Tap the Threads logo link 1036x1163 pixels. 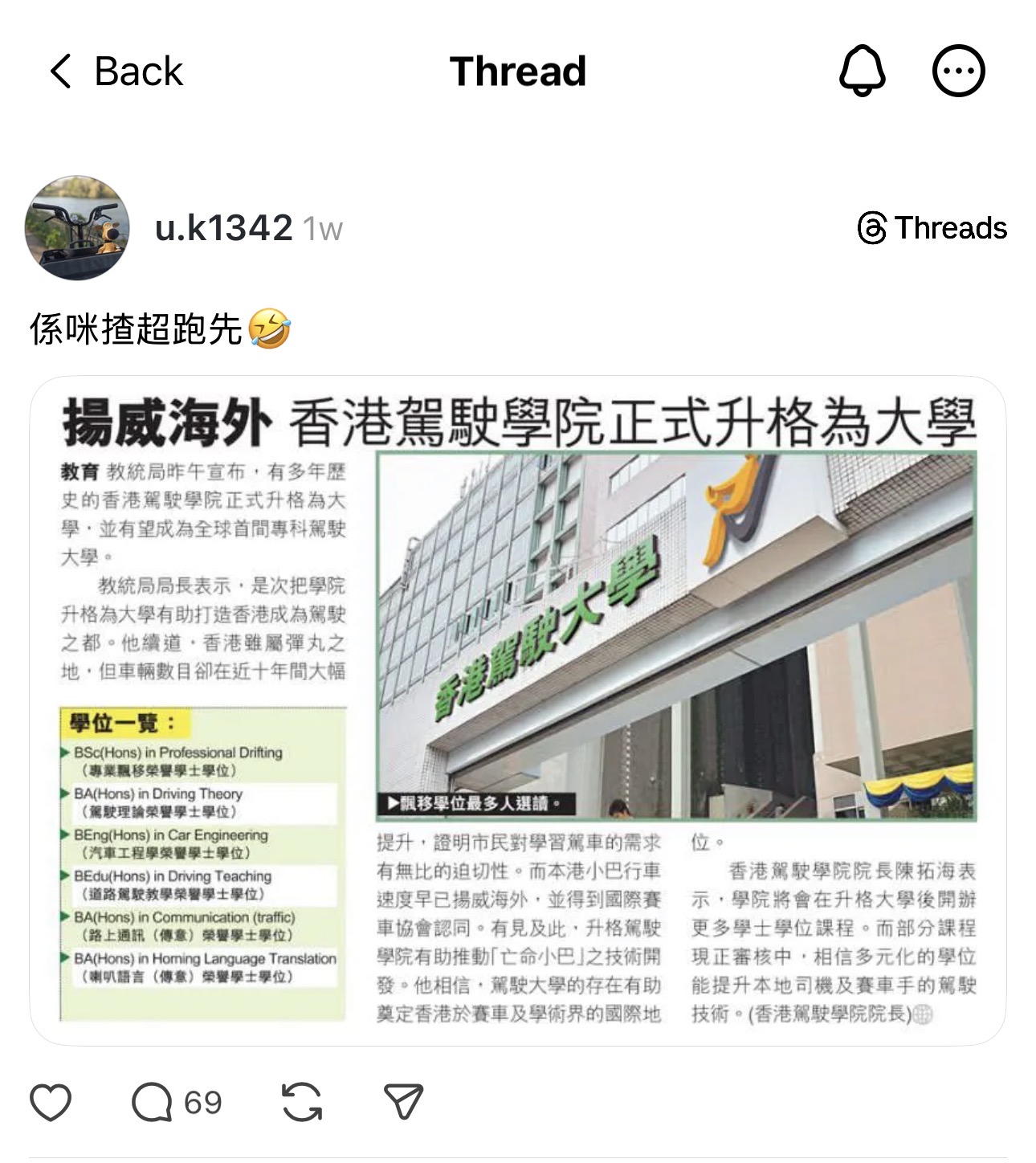tap(932, 228)
